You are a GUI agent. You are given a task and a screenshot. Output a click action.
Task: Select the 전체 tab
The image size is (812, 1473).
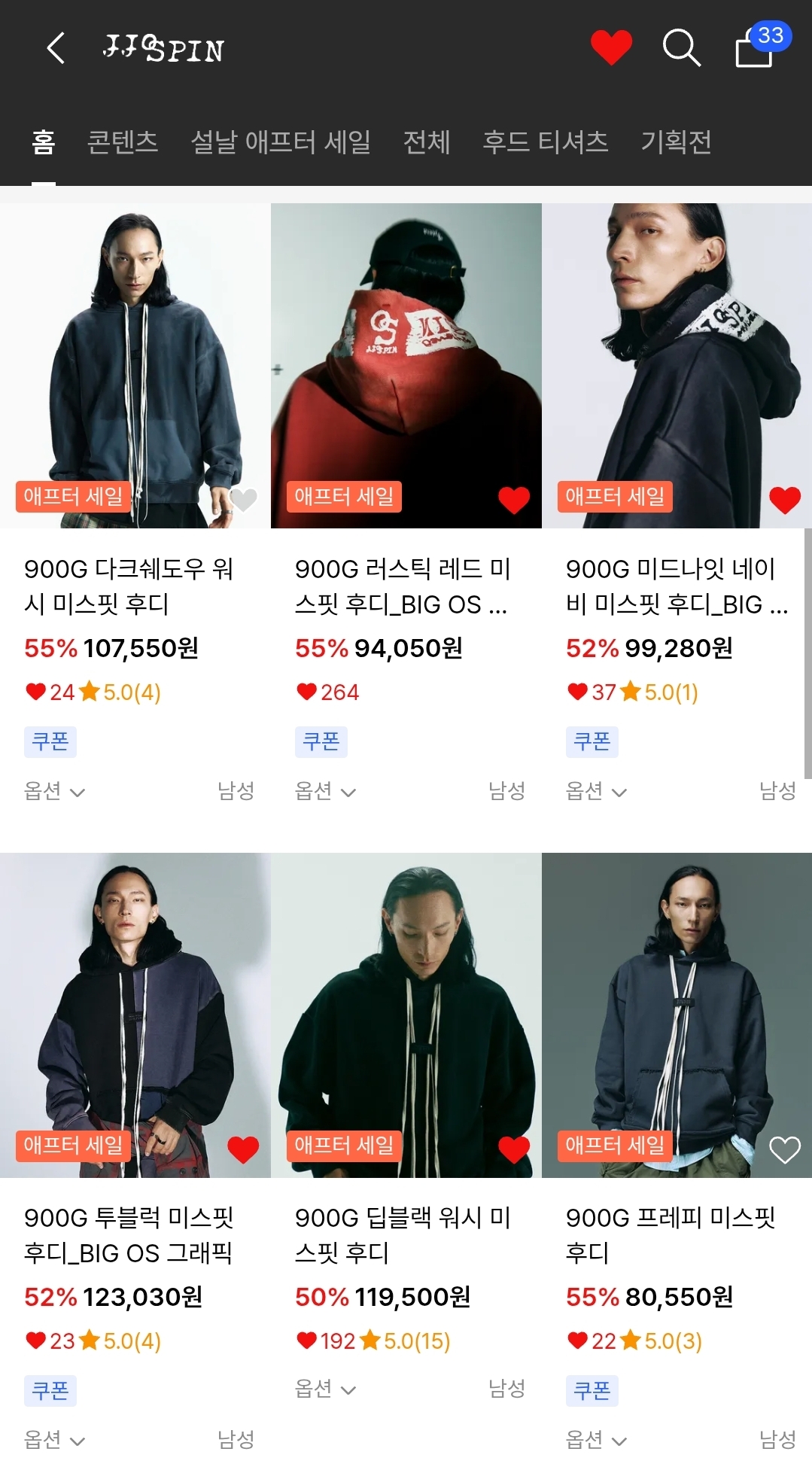pos(427,142)
